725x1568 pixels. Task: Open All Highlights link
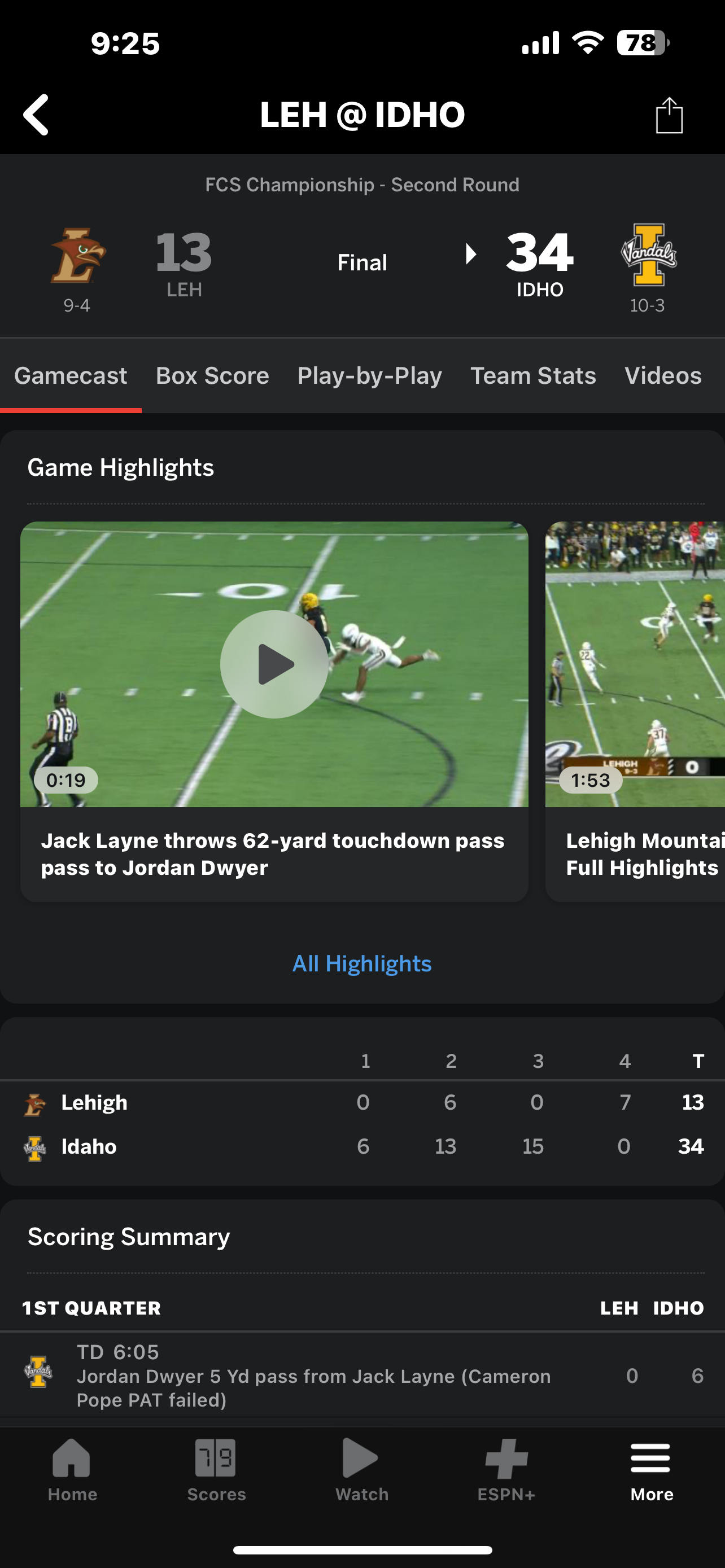tap(361, 963)
